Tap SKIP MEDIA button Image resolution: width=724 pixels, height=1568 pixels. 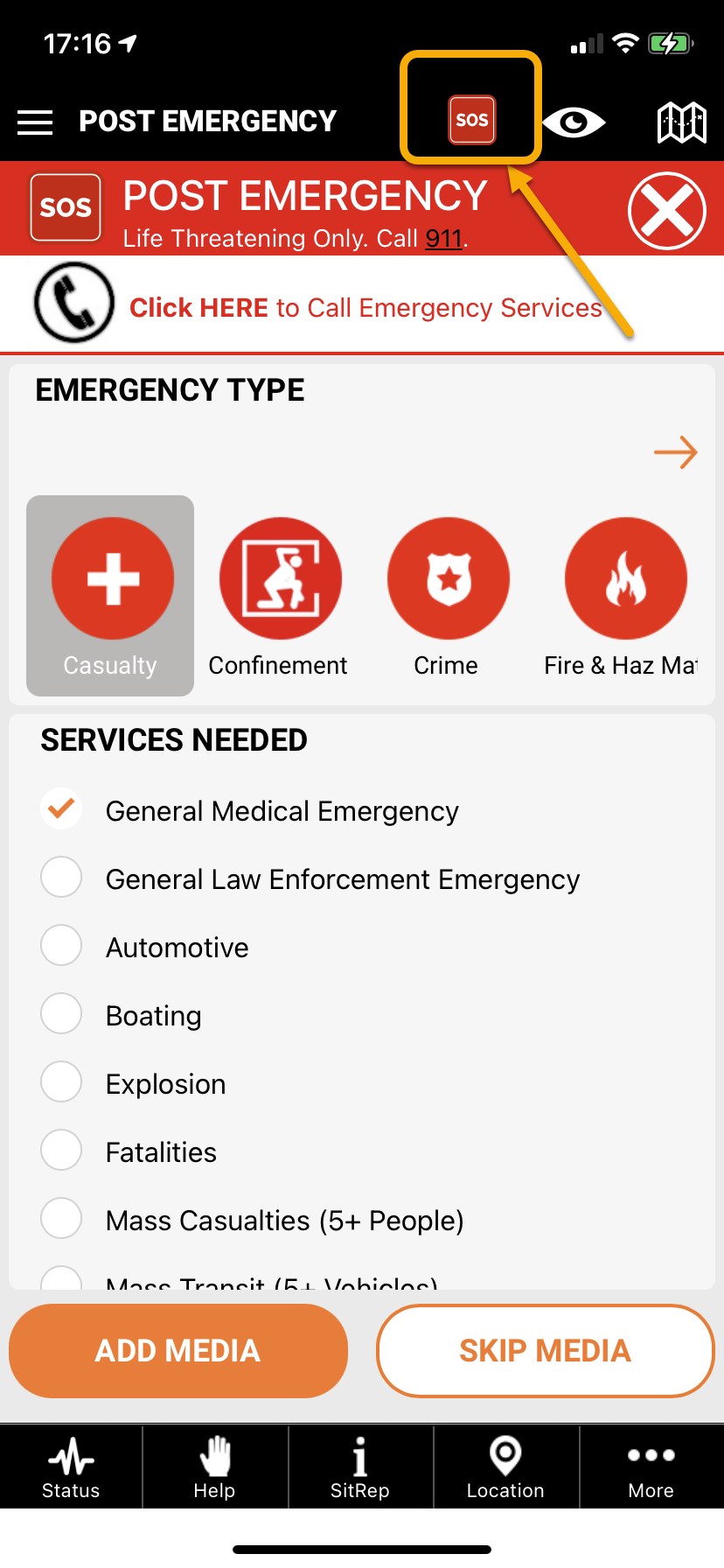546,1351
